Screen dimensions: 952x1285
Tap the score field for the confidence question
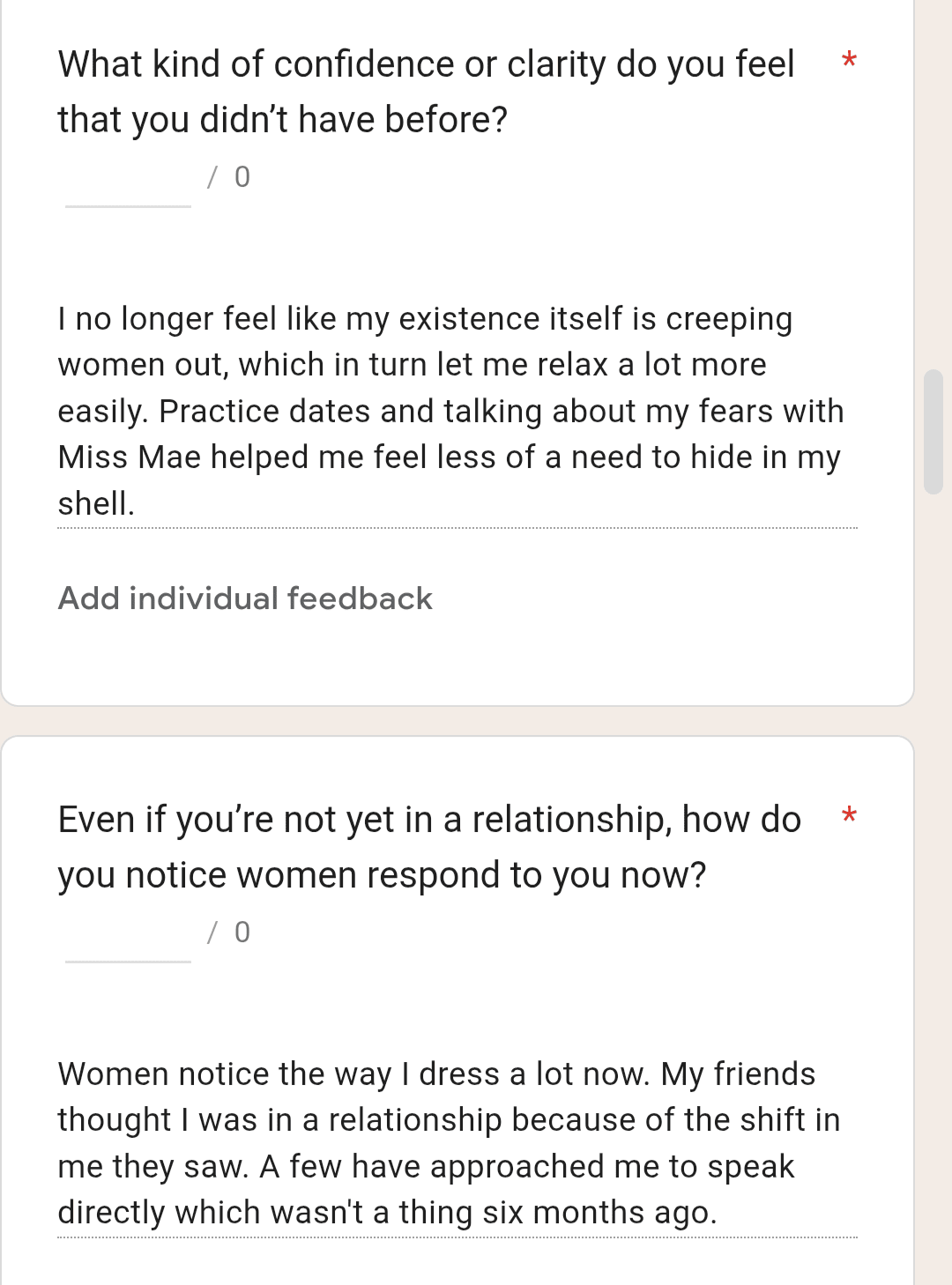(128, 182)
